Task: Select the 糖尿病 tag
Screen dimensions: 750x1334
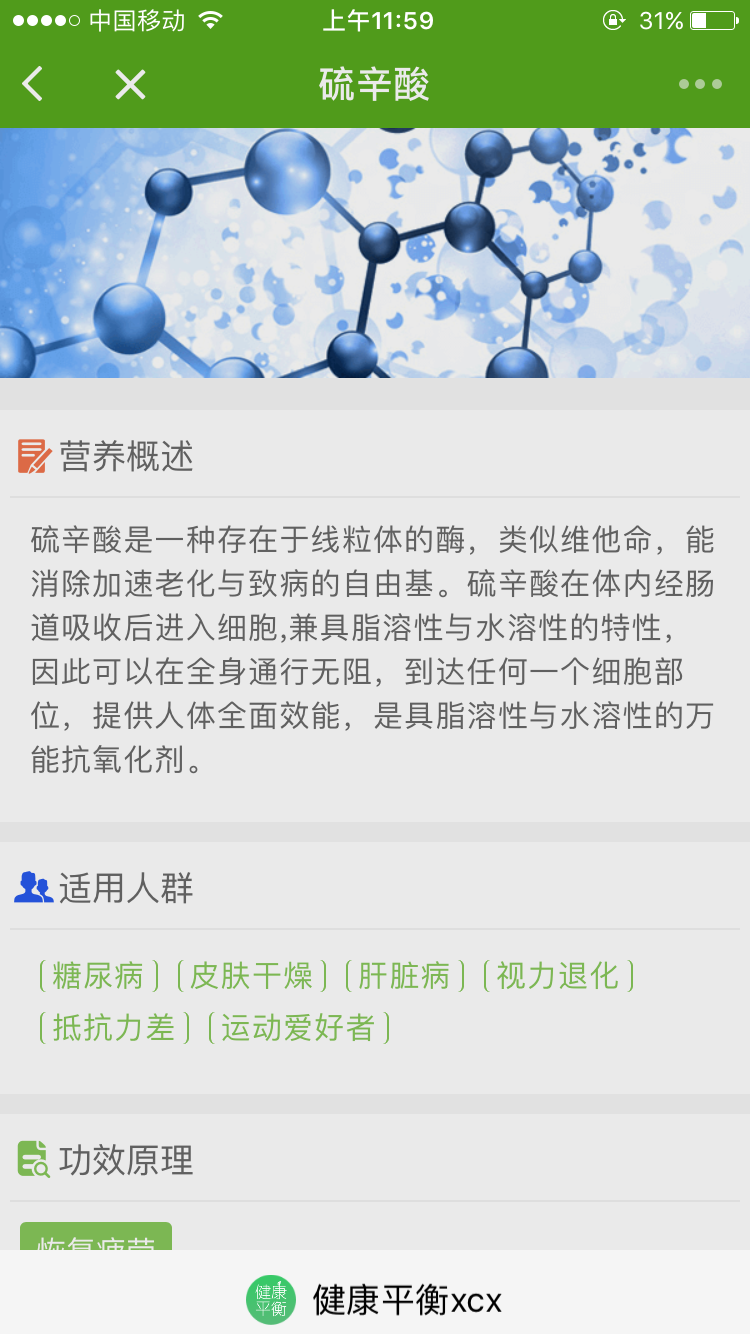Action: (98, 975)
